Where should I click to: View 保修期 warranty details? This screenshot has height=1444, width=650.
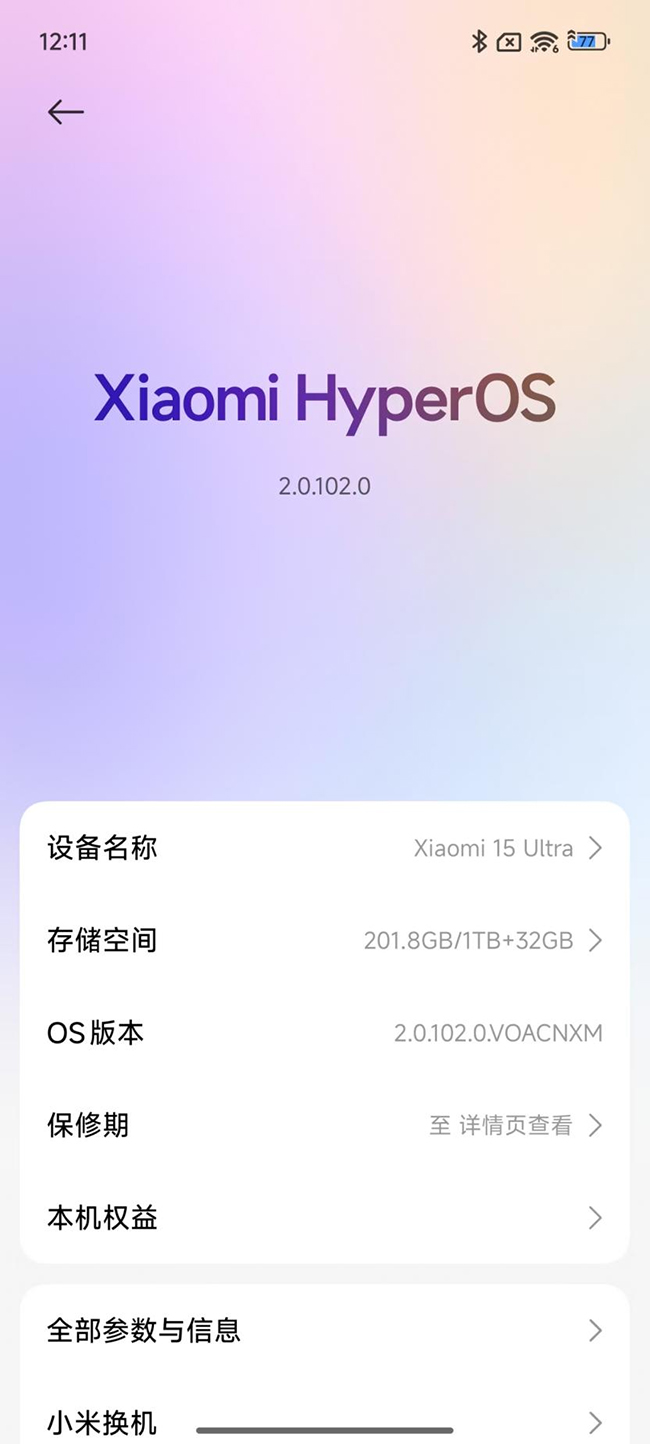[x=325, y=1125]
